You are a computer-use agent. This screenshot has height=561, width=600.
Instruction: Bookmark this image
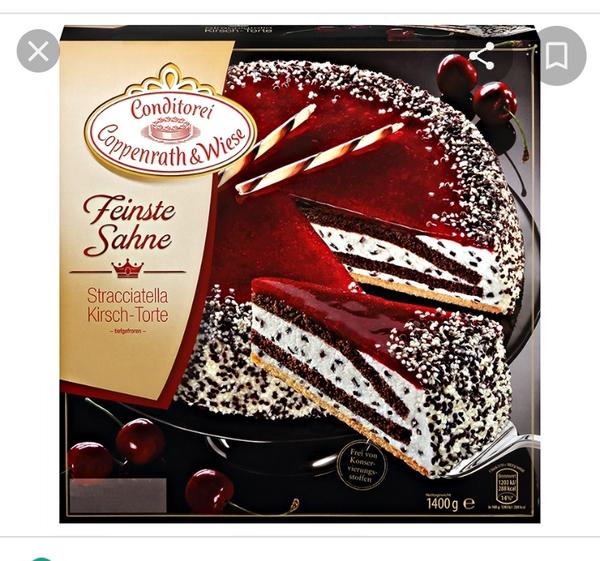557,55
